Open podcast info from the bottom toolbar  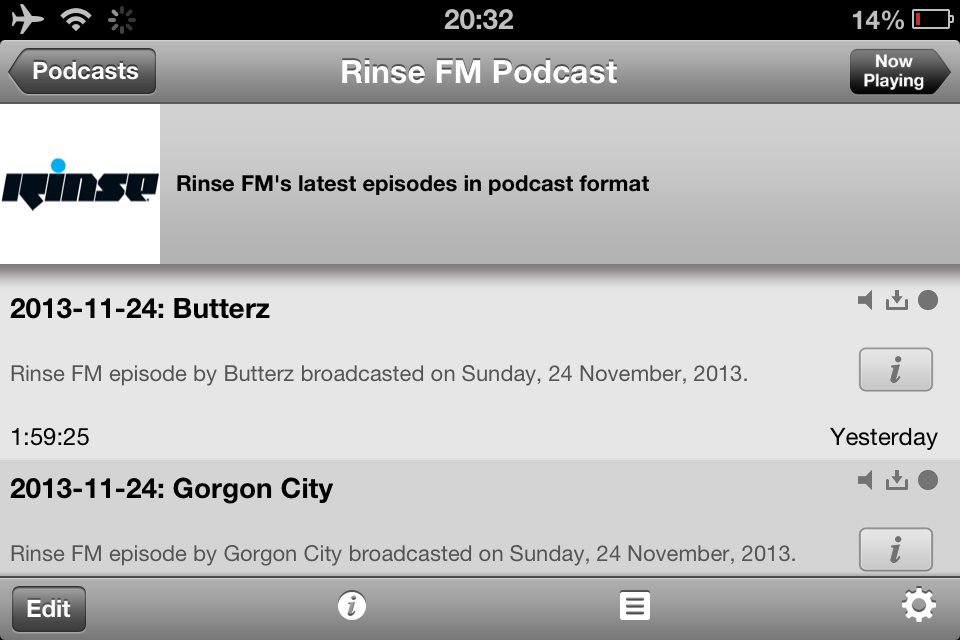[352, 606]
